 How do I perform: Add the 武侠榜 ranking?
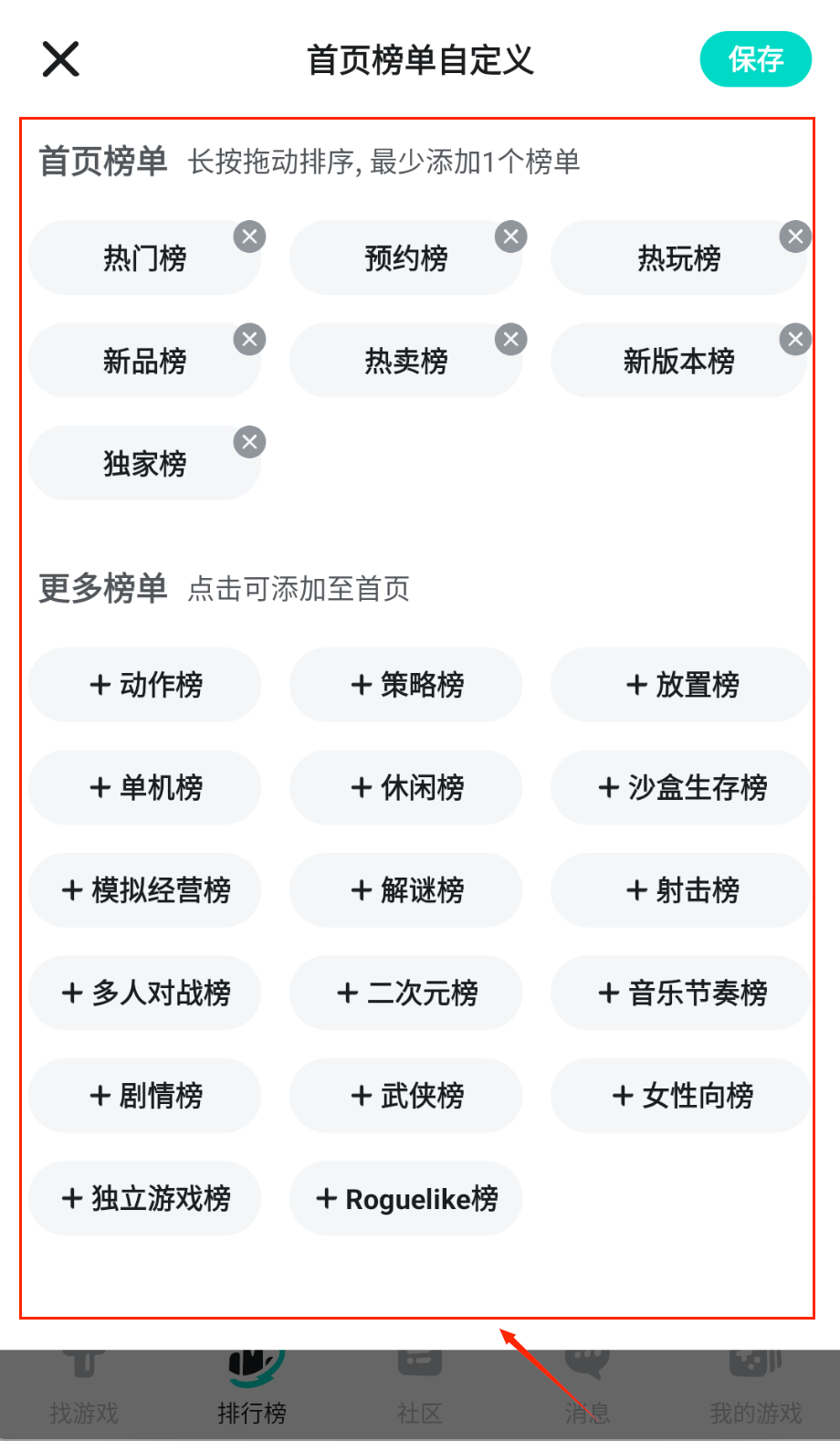coord(406,1096)
